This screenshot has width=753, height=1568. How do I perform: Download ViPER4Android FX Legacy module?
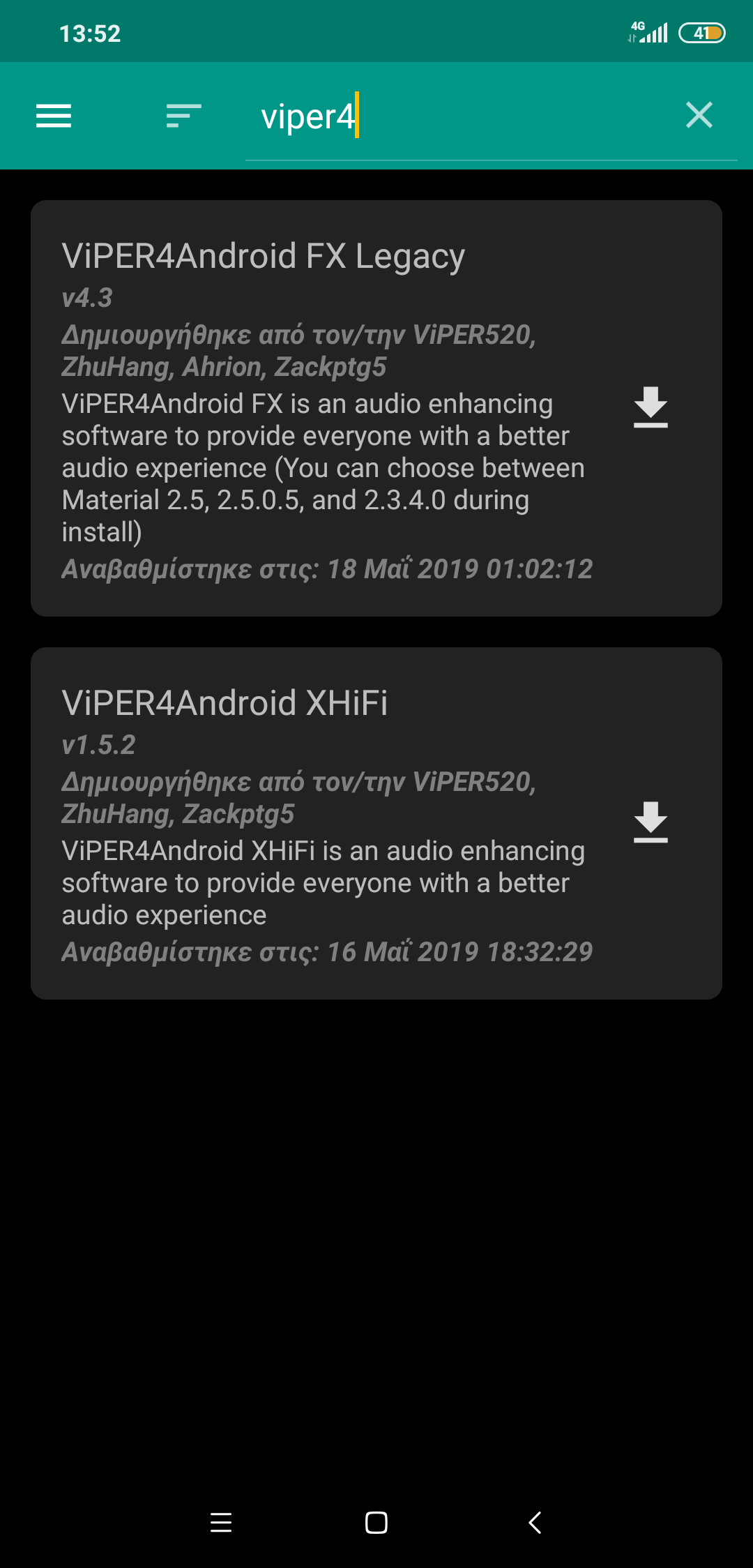tap(650, 407)
